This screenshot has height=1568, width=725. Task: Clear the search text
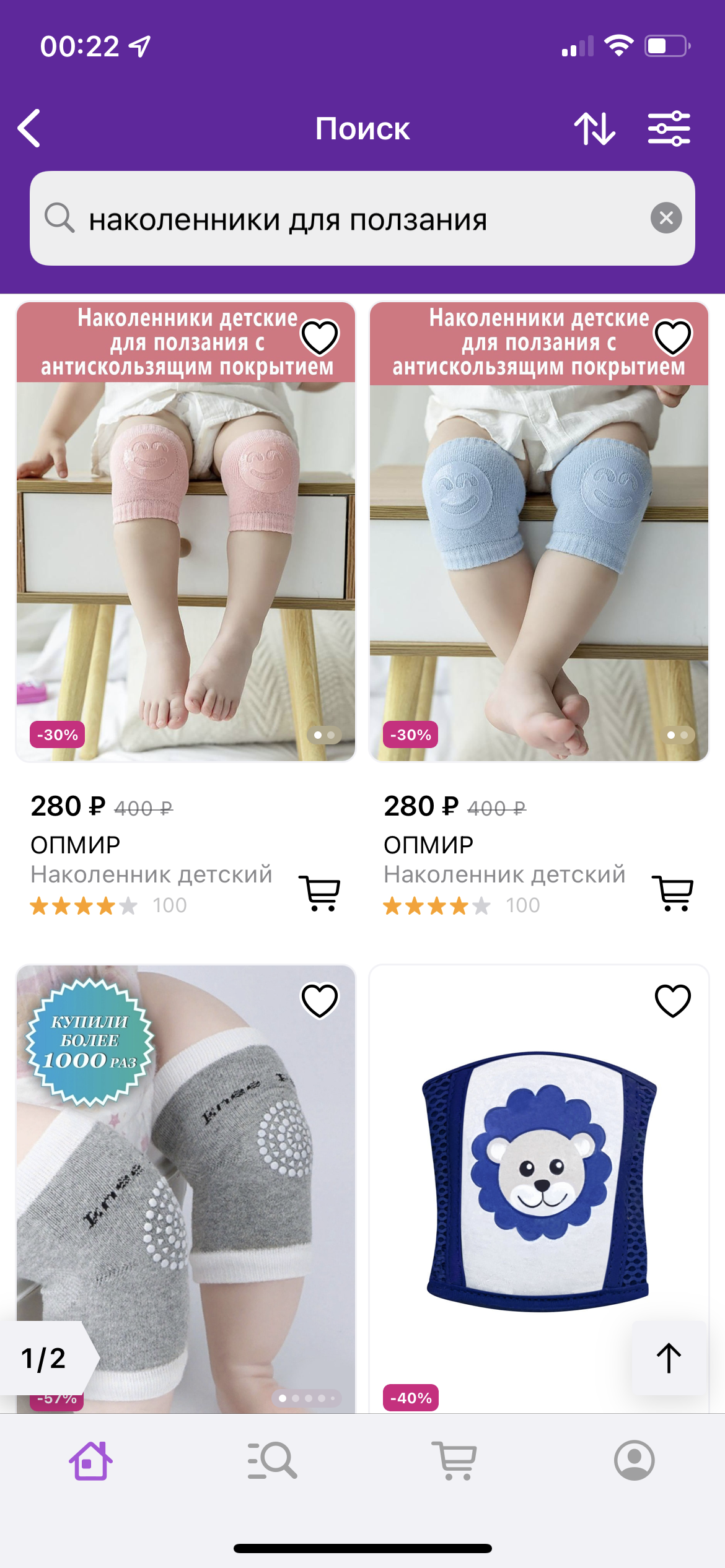click(x=666, y=218)
